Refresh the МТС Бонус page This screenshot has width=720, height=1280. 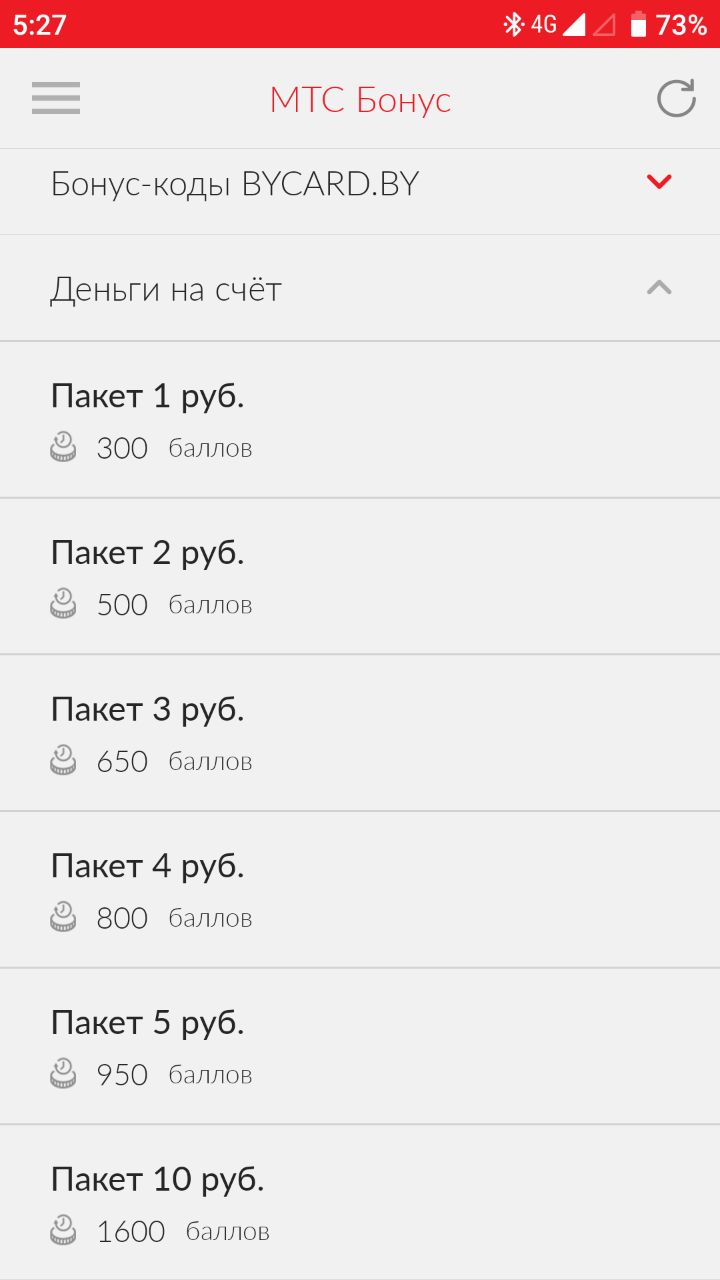click(x=676, y=98)
